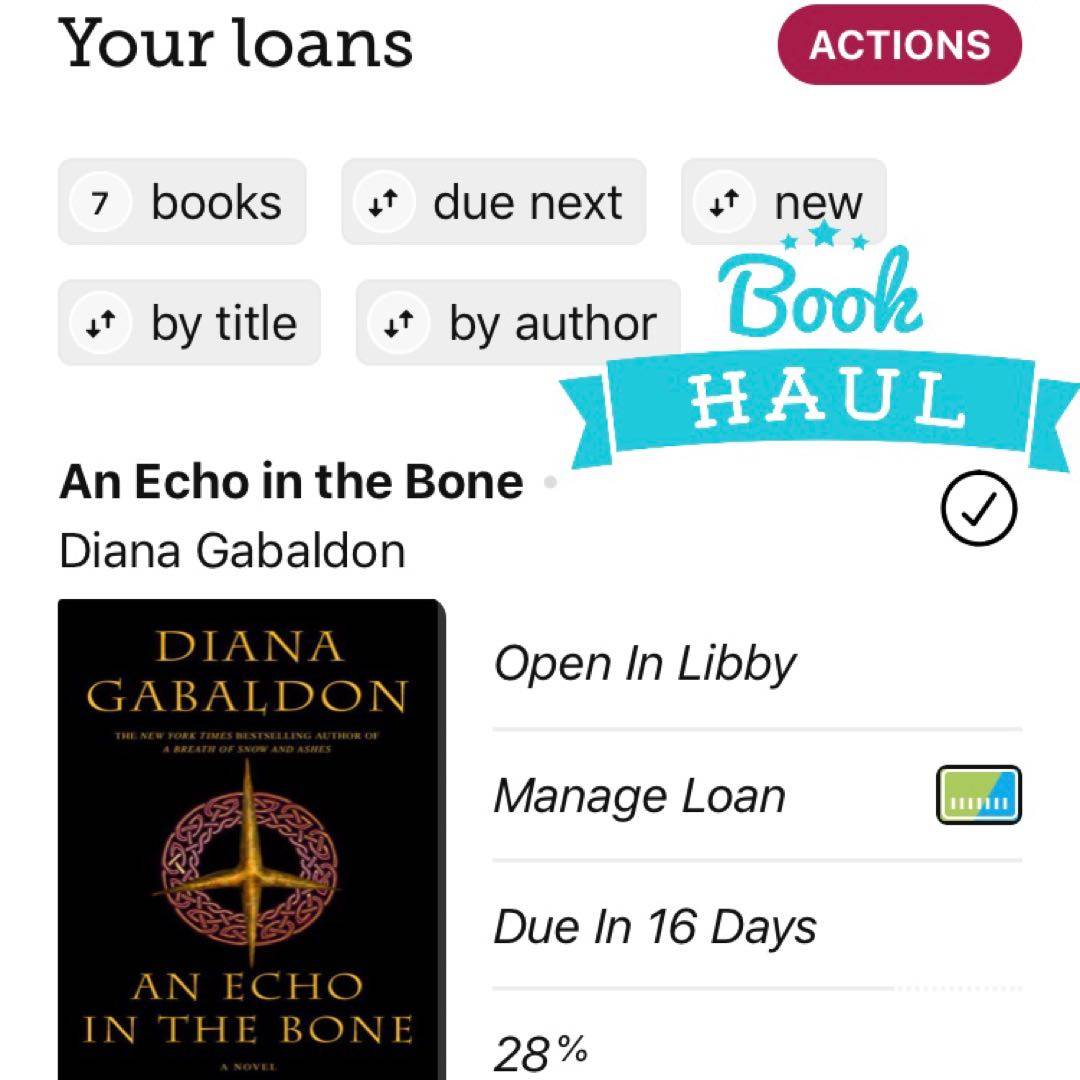Image resolution: width=1080 pixels, height=1080 pixels.
Task: Sort loans by due next
Action: pyautogui.click(x=493, y=202)
